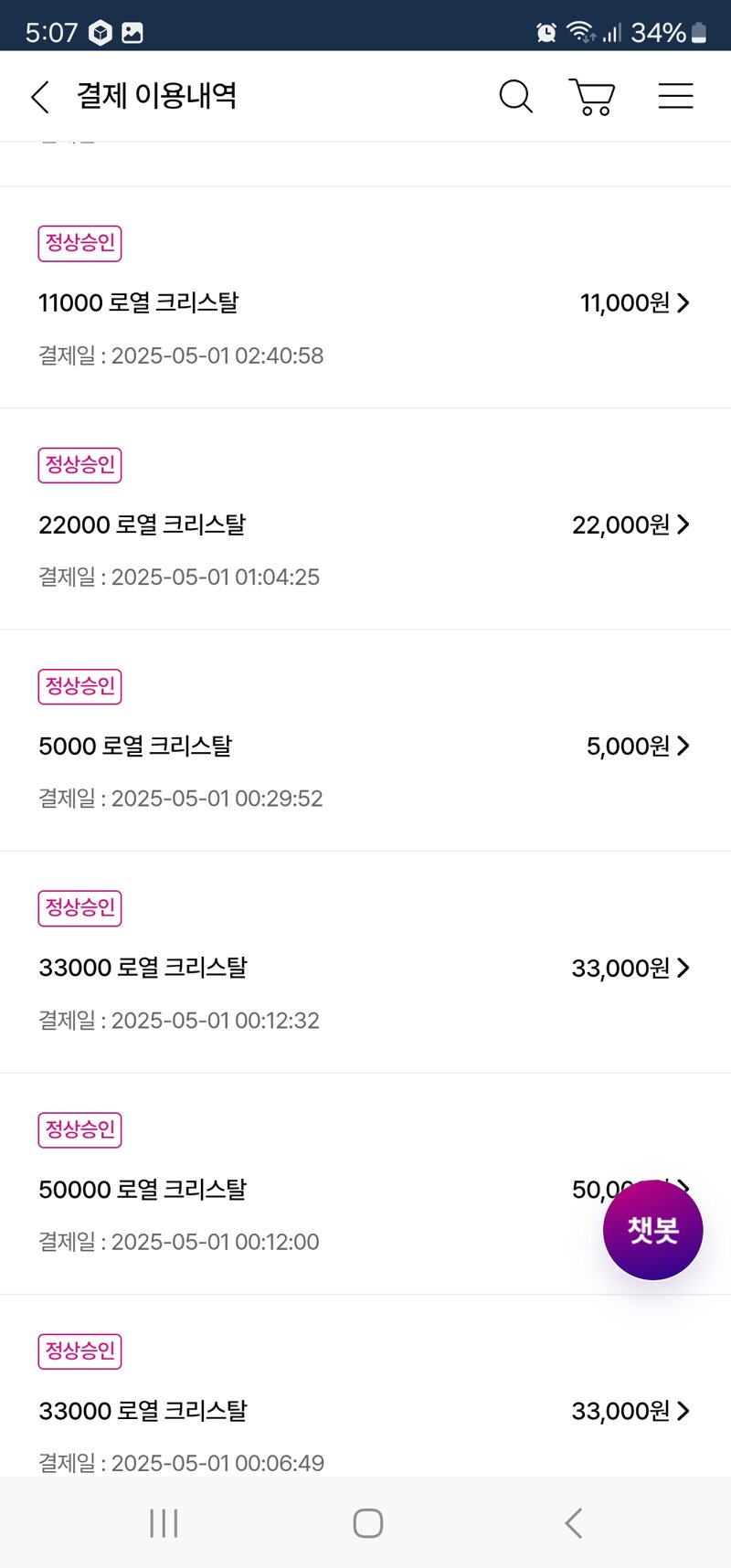Open the search icon

[x=516, y=96]
